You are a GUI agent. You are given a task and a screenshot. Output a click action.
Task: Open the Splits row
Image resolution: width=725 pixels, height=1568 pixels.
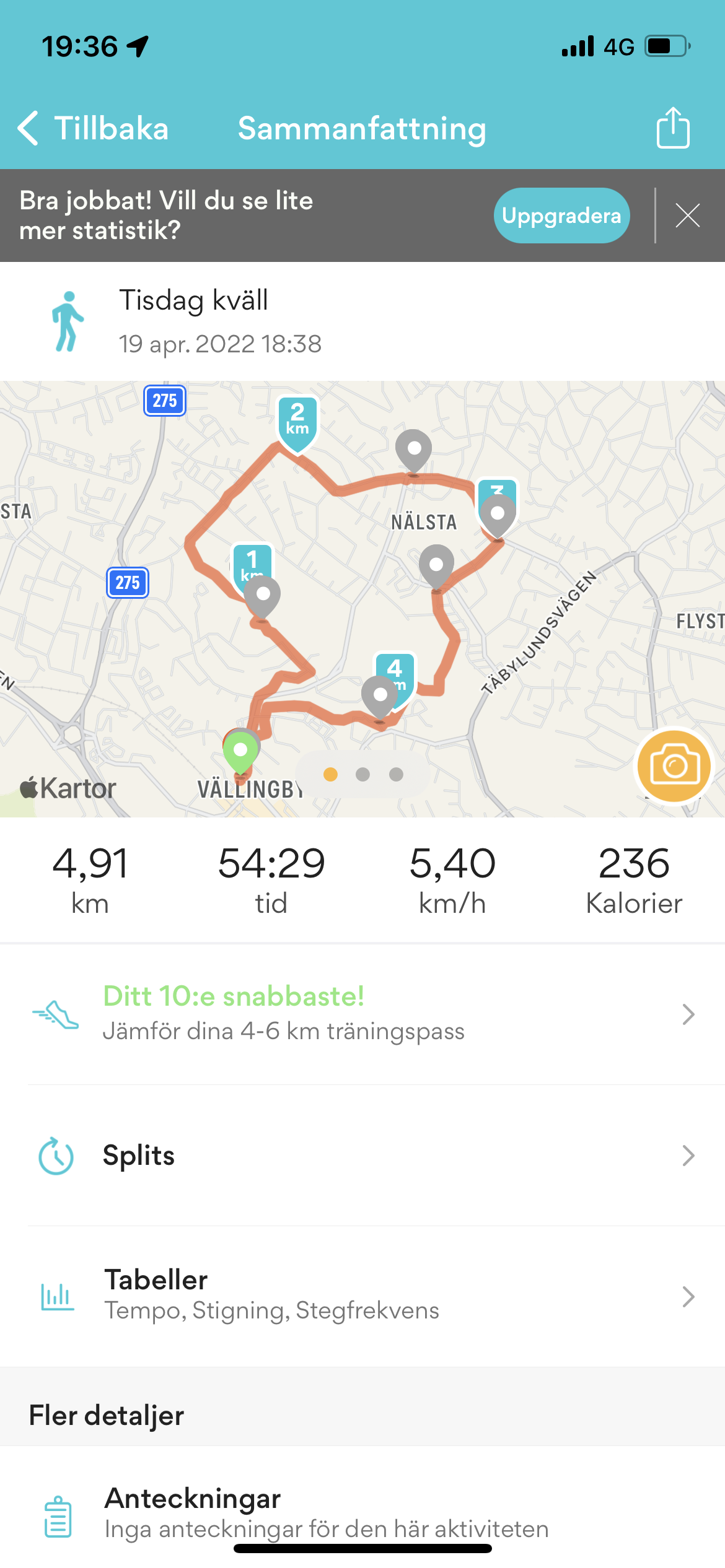coord(362,1156)
